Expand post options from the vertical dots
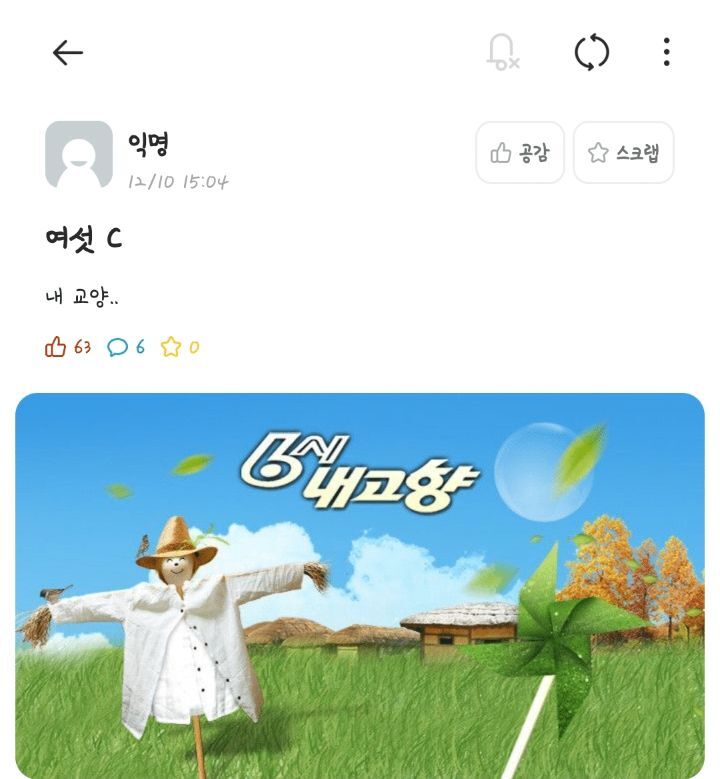 tap(667, 50)
